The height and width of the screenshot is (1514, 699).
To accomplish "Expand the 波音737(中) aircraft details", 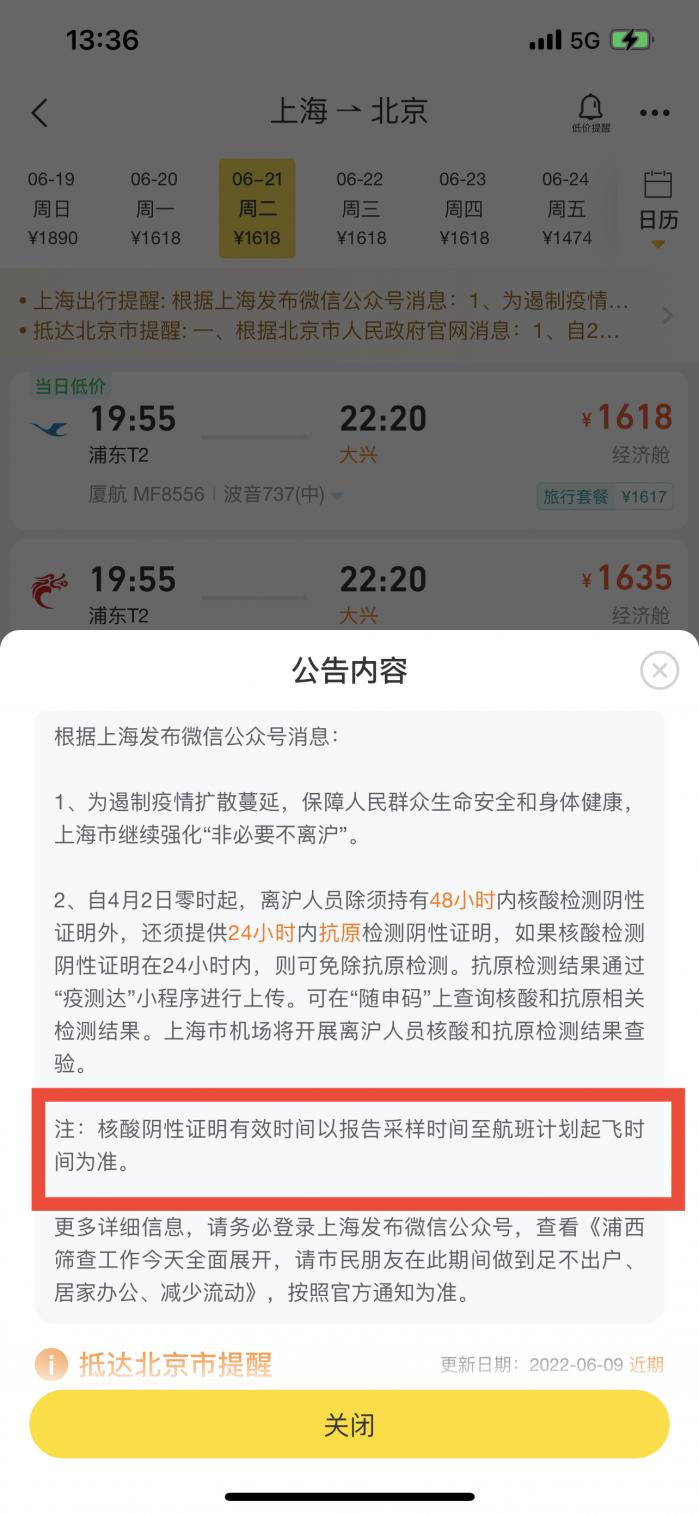I will [x=283, y=495].
